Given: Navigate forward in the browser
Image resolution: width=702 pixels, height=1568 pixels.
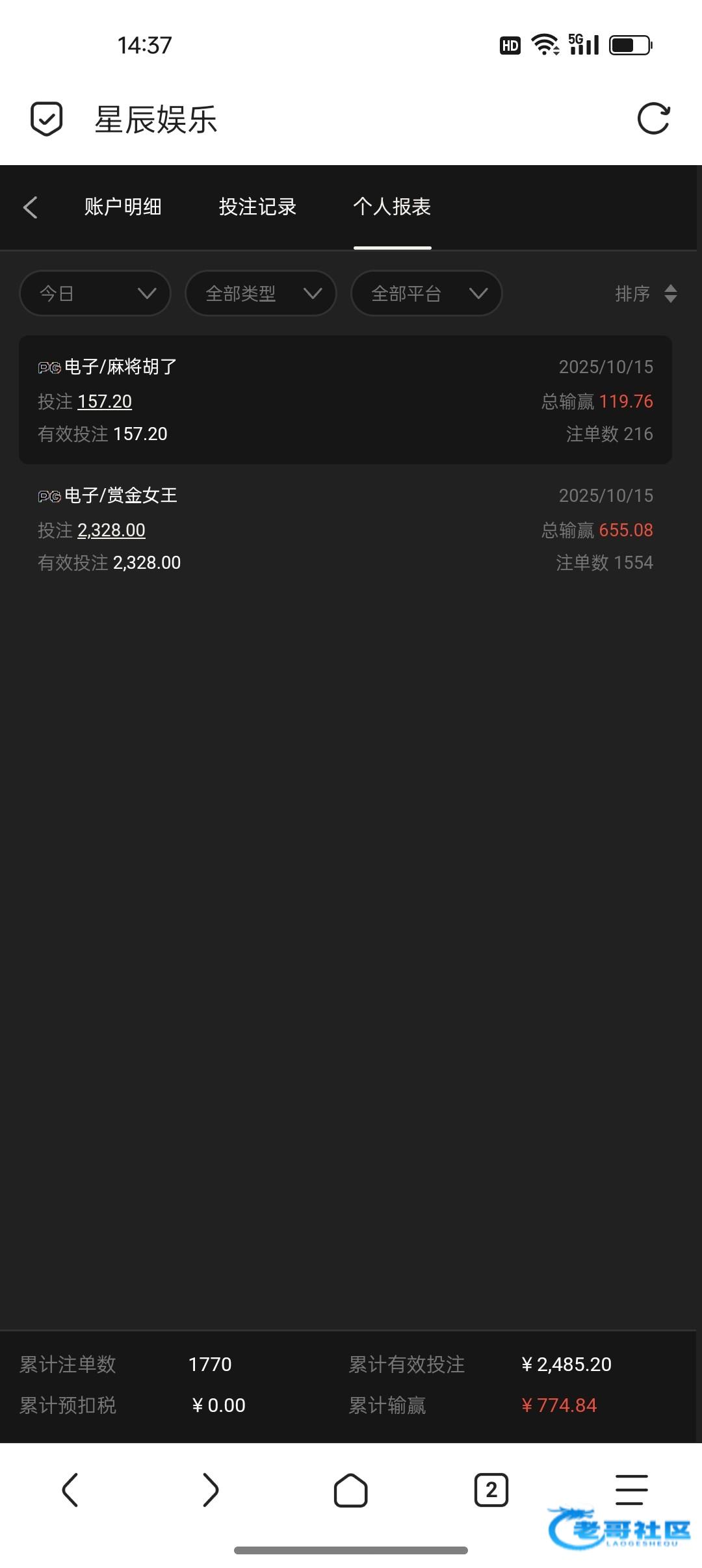Looking at the screenshot, I should pos(211,1490).
